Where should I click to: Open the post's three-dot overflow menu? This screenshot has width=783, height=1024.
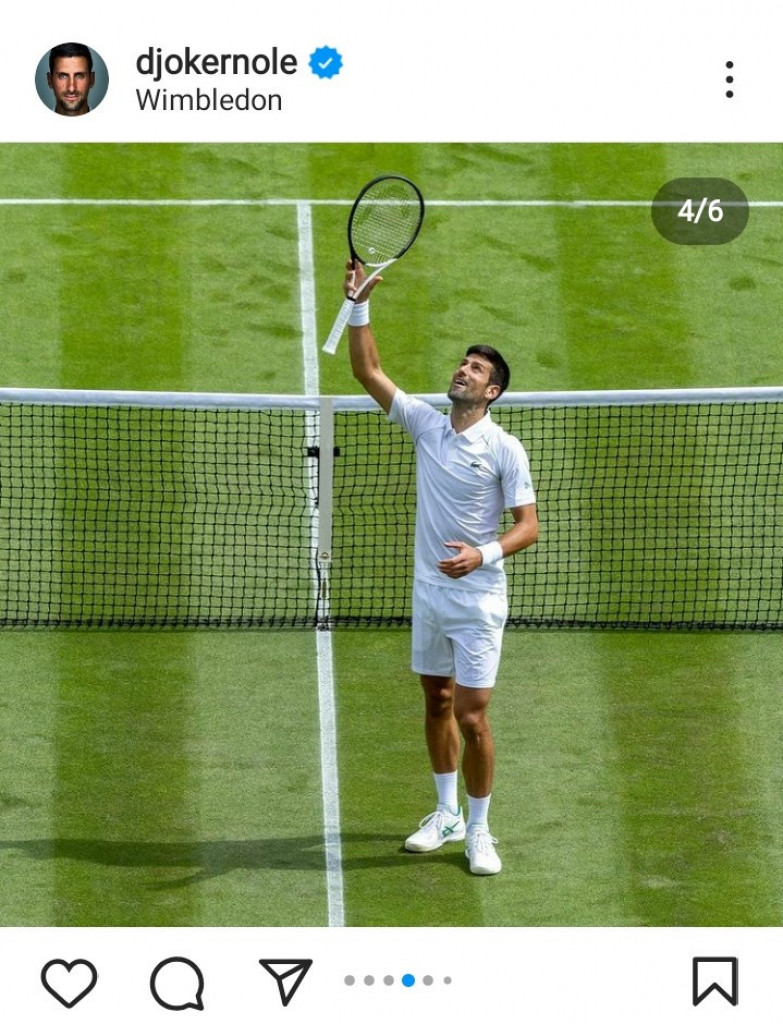pos(729,79)
